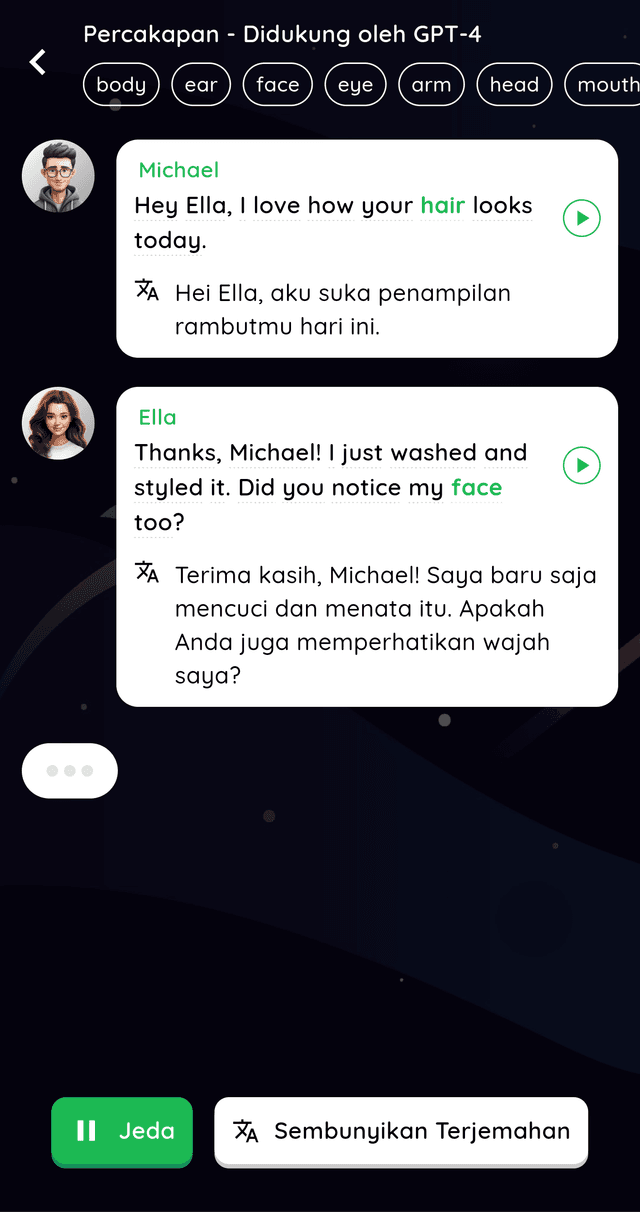Tap the green word 'face' in Ella's message
This screenshot has width=640, height=1212.
point(476,488)
